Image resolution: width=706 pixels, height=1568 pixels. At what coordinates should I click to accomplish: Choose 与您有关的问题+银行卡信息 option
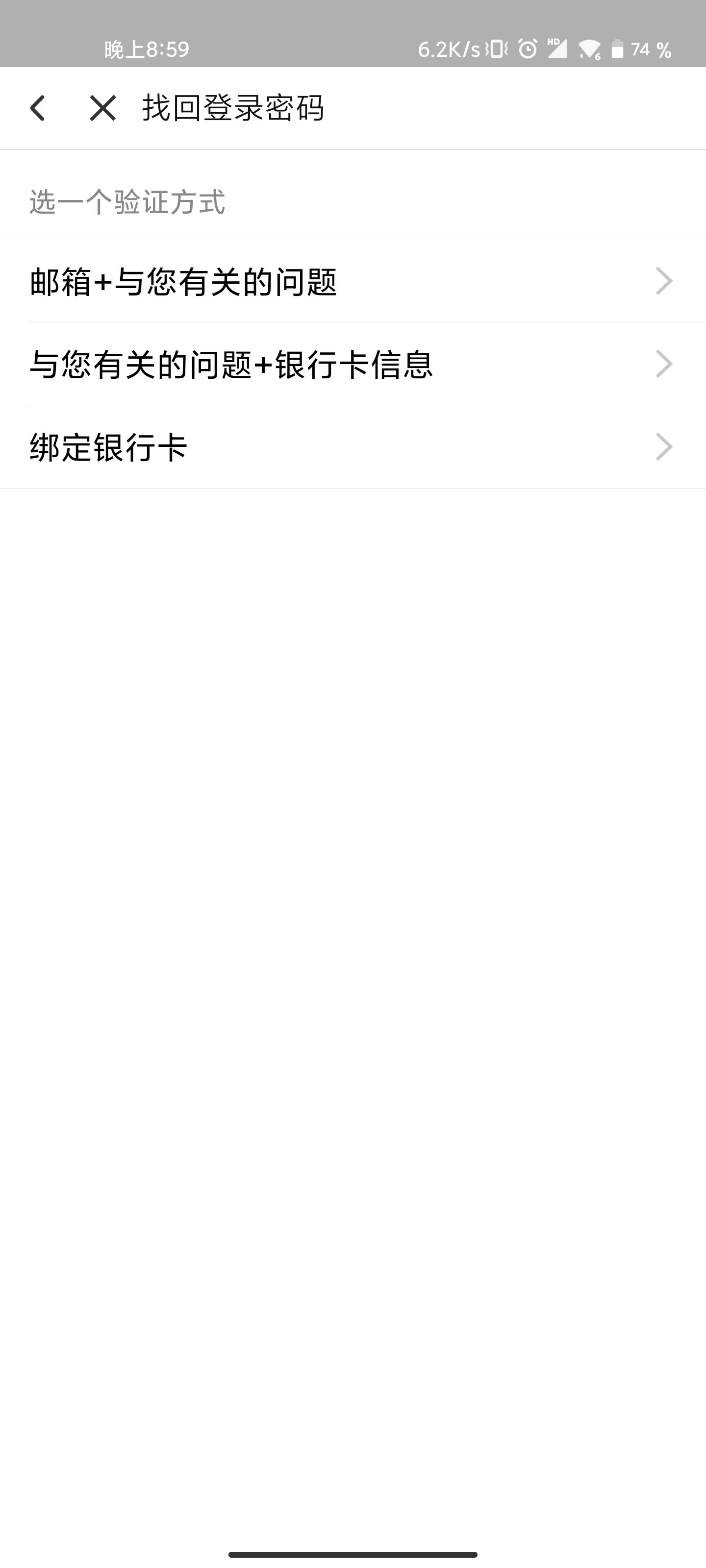click(x=353, y=364)
